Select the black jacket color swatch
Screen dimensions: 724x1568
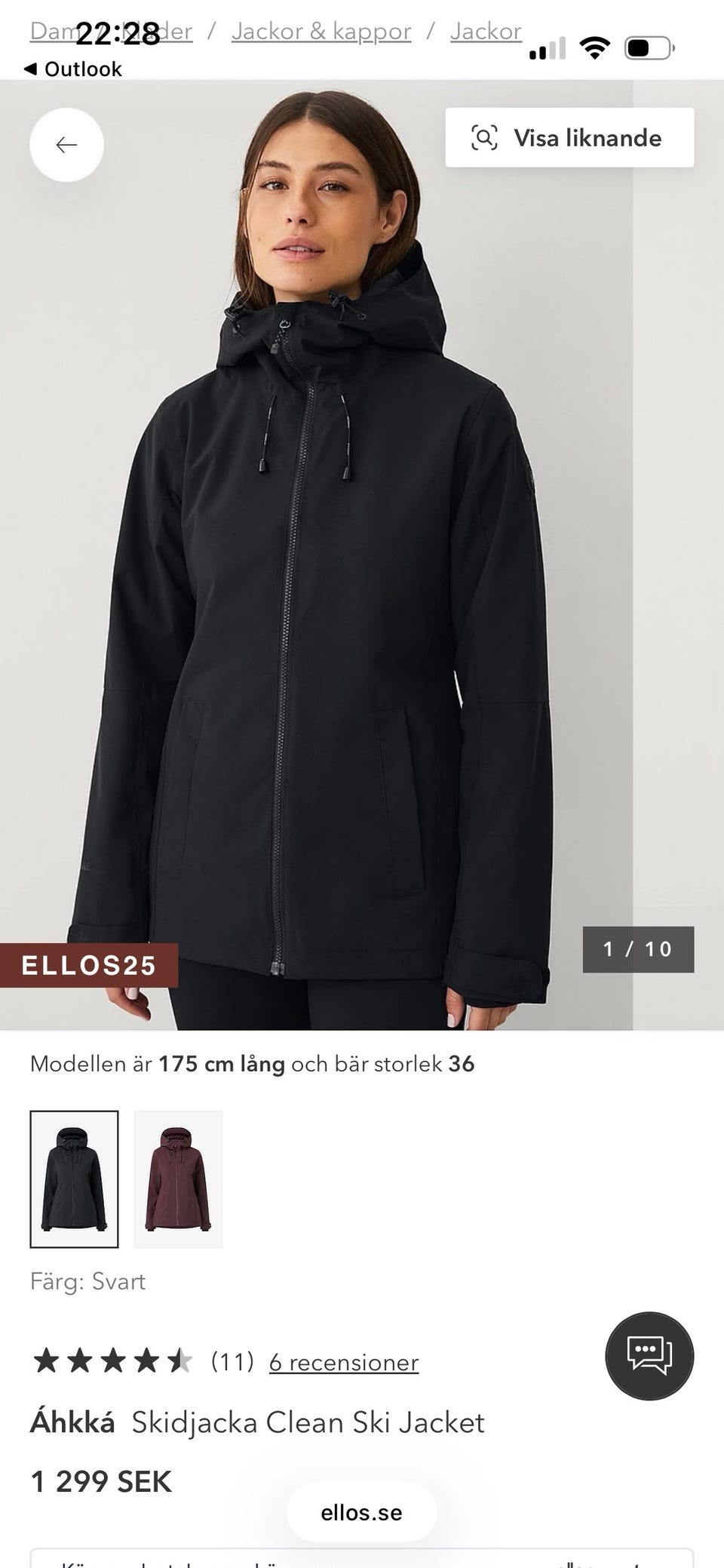tap(74, 1179)
